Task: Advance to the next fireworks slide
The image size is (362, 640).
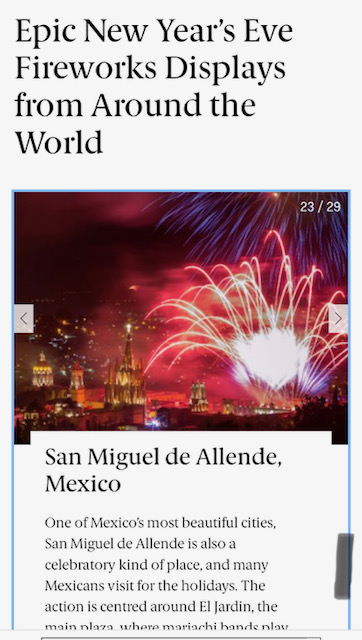Action: click(338, 318)
